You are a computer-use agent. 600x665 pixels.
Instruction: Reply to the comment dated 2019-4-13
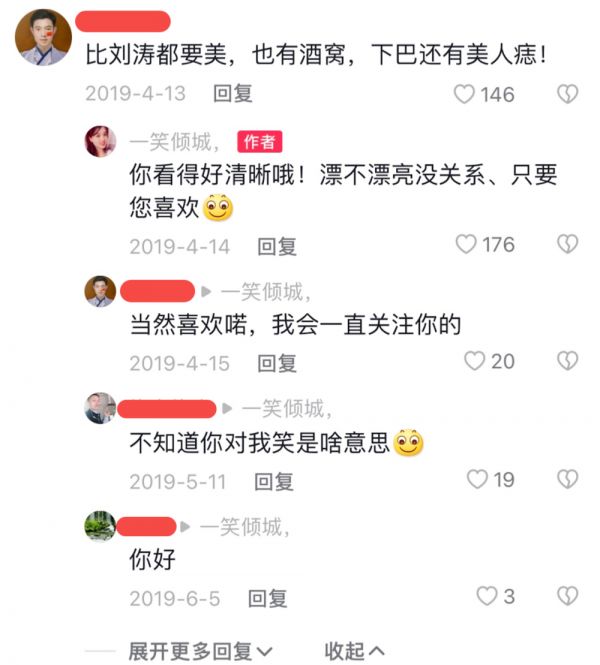coord(233,94)
